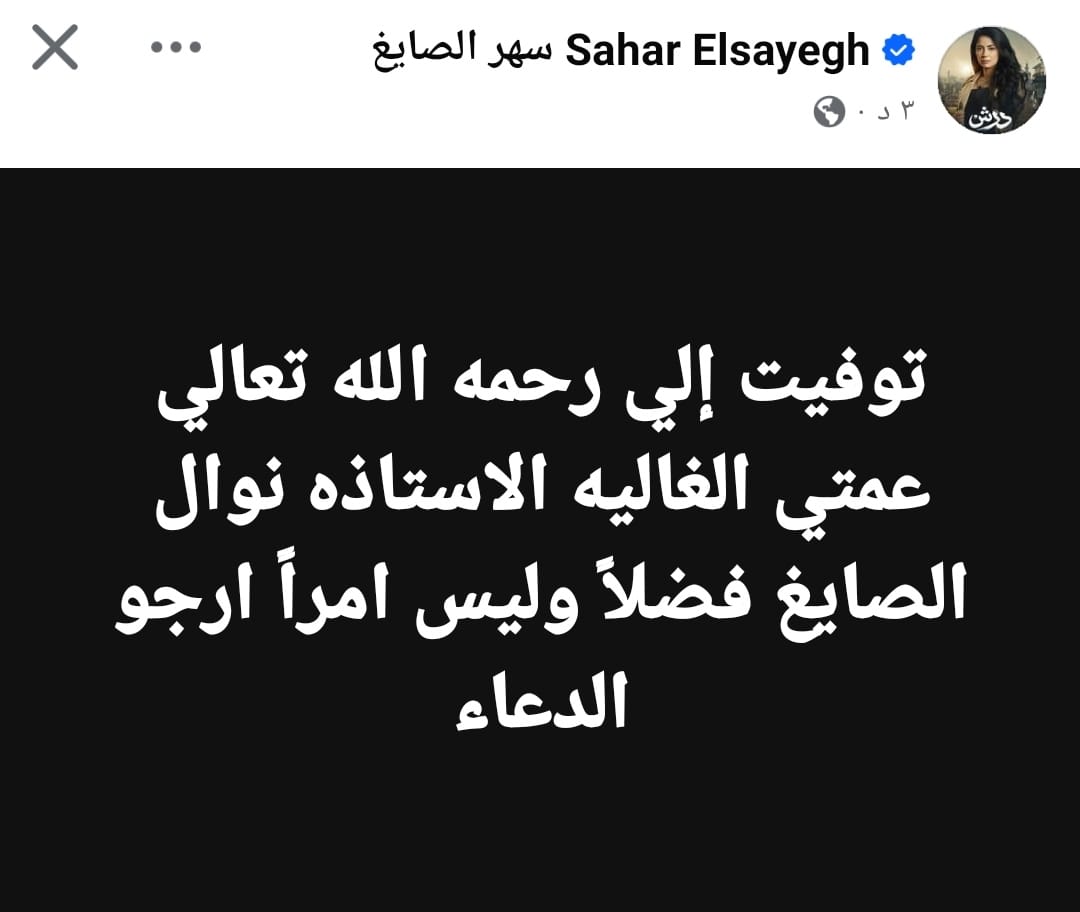This screenshot has height=912, width=1080.
Task: Tap the Sahar Elsayegh profile name
Action: click(718, 51)
